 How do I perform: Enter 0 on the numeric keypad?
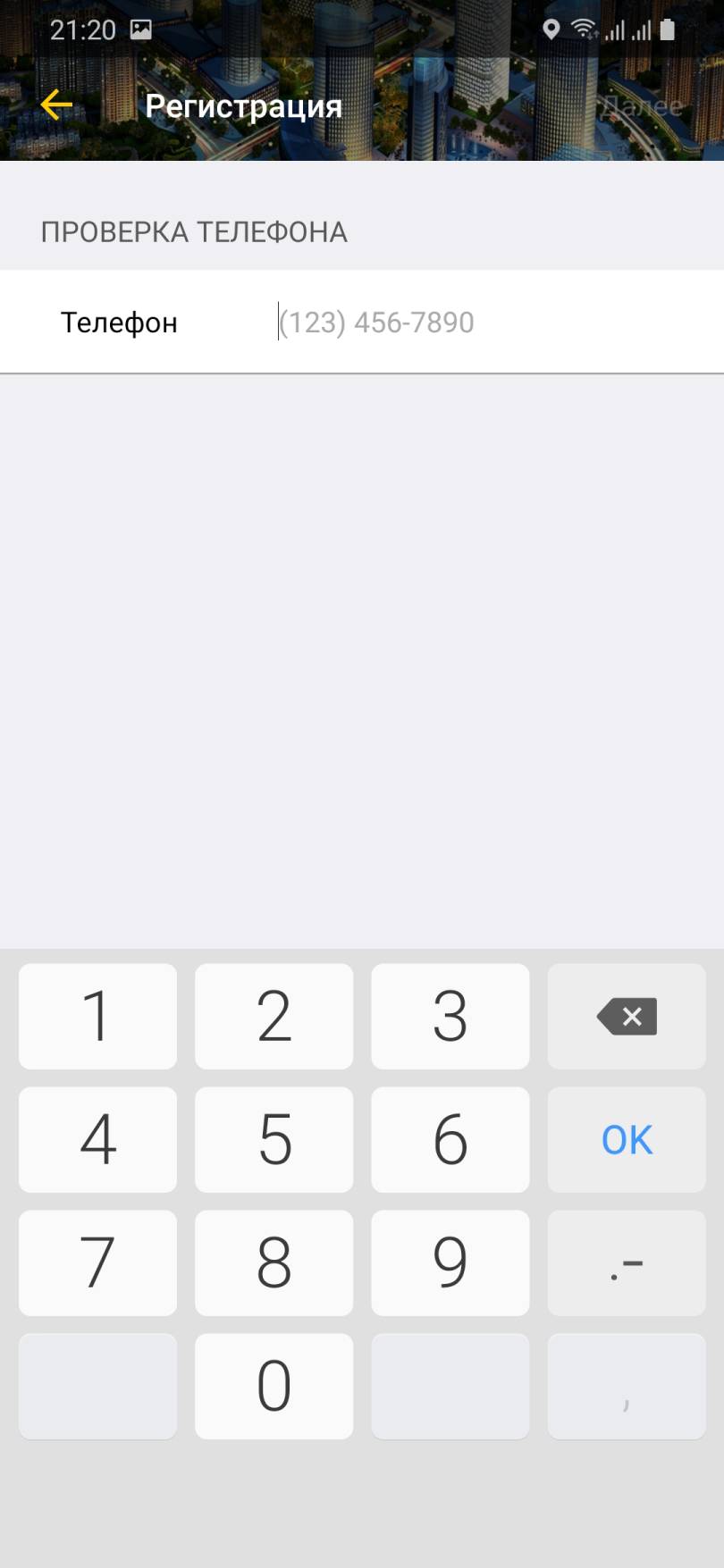[x=274, y=1386]
